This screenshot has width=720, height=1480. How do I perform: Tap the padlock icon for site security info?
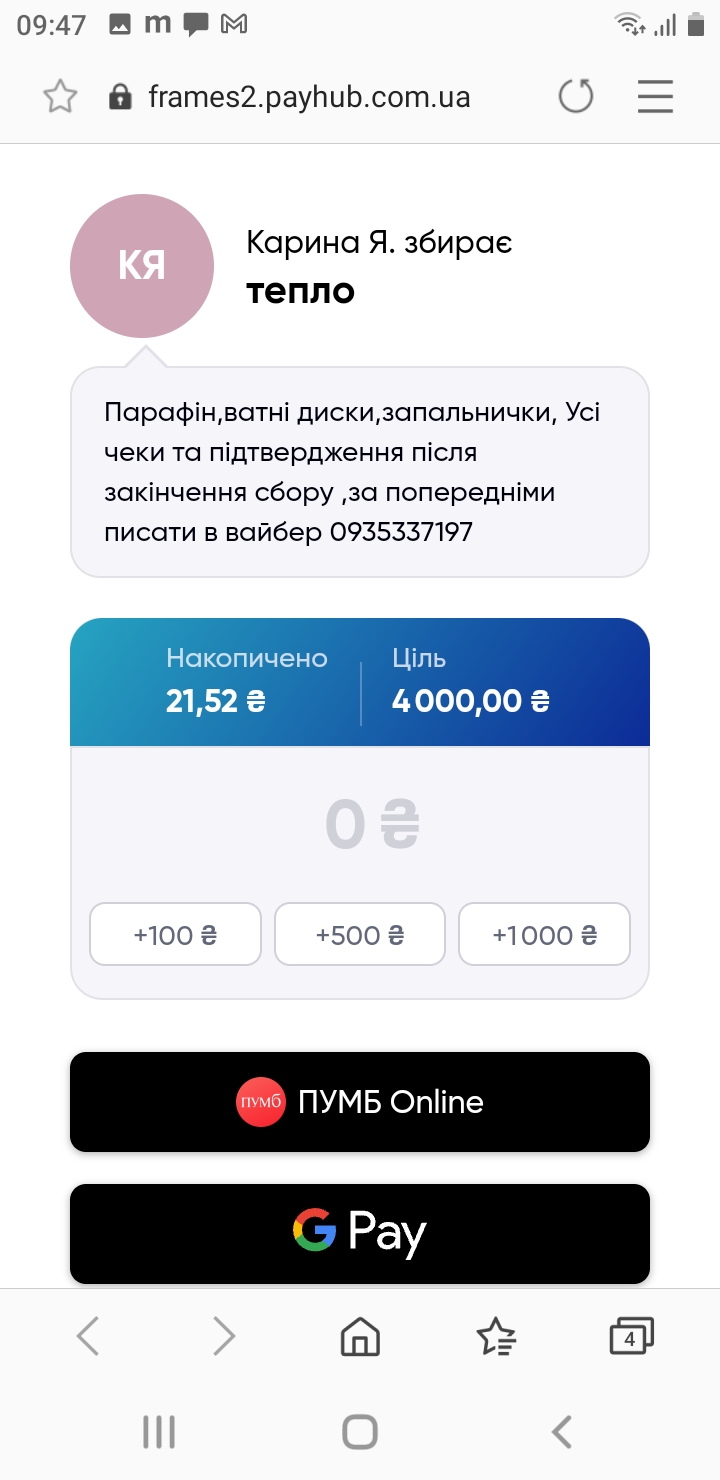119,97
